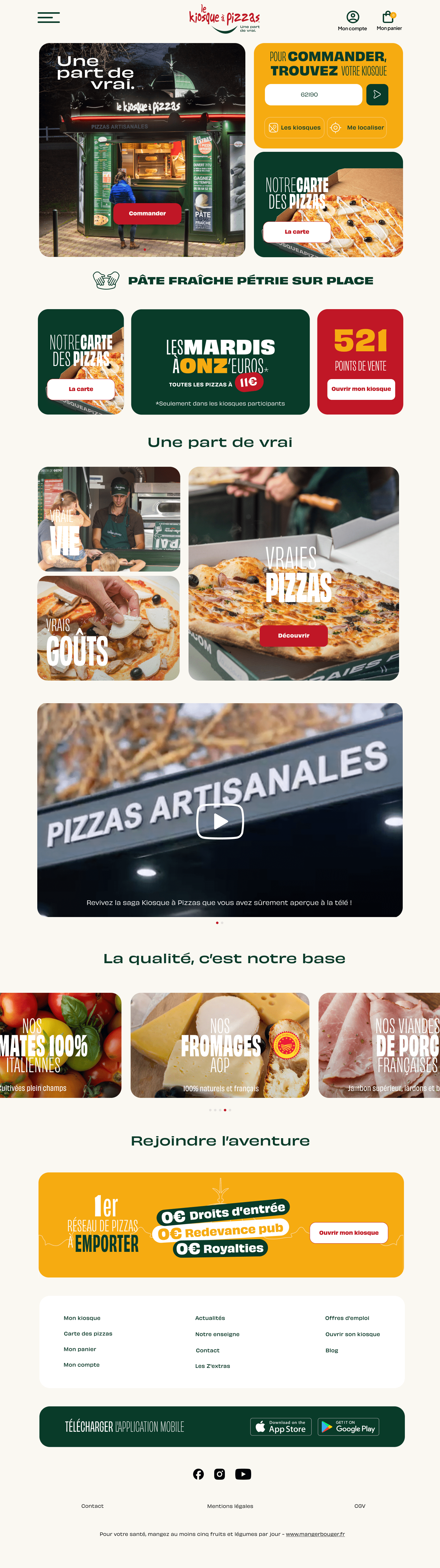Open 521 points de vente Ouvrir mon kiosque
The height and width of the screenshot is (1568, 440).
(x=361, y=389)
